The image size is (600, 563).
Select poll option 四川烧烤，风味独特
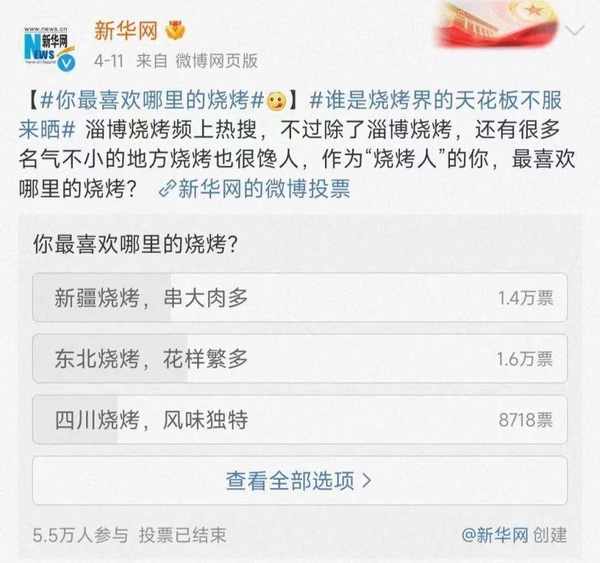click(x=299, y=419)
